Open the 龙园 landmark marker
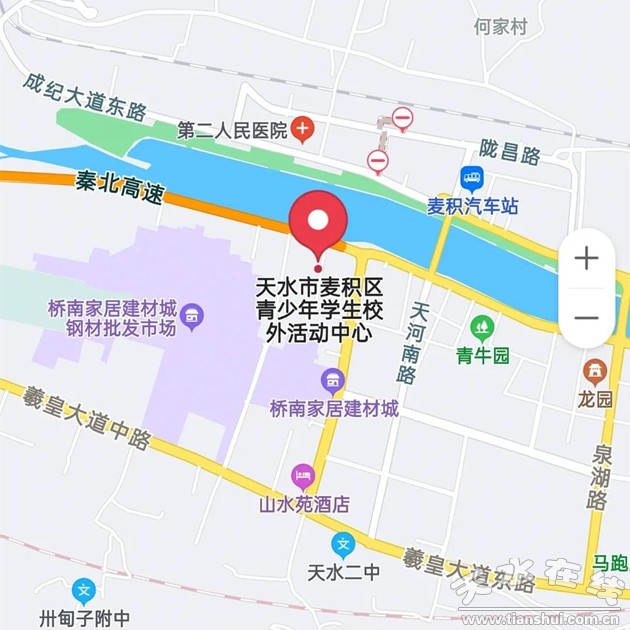The image size is (630, 630). (x=597, y=370)
